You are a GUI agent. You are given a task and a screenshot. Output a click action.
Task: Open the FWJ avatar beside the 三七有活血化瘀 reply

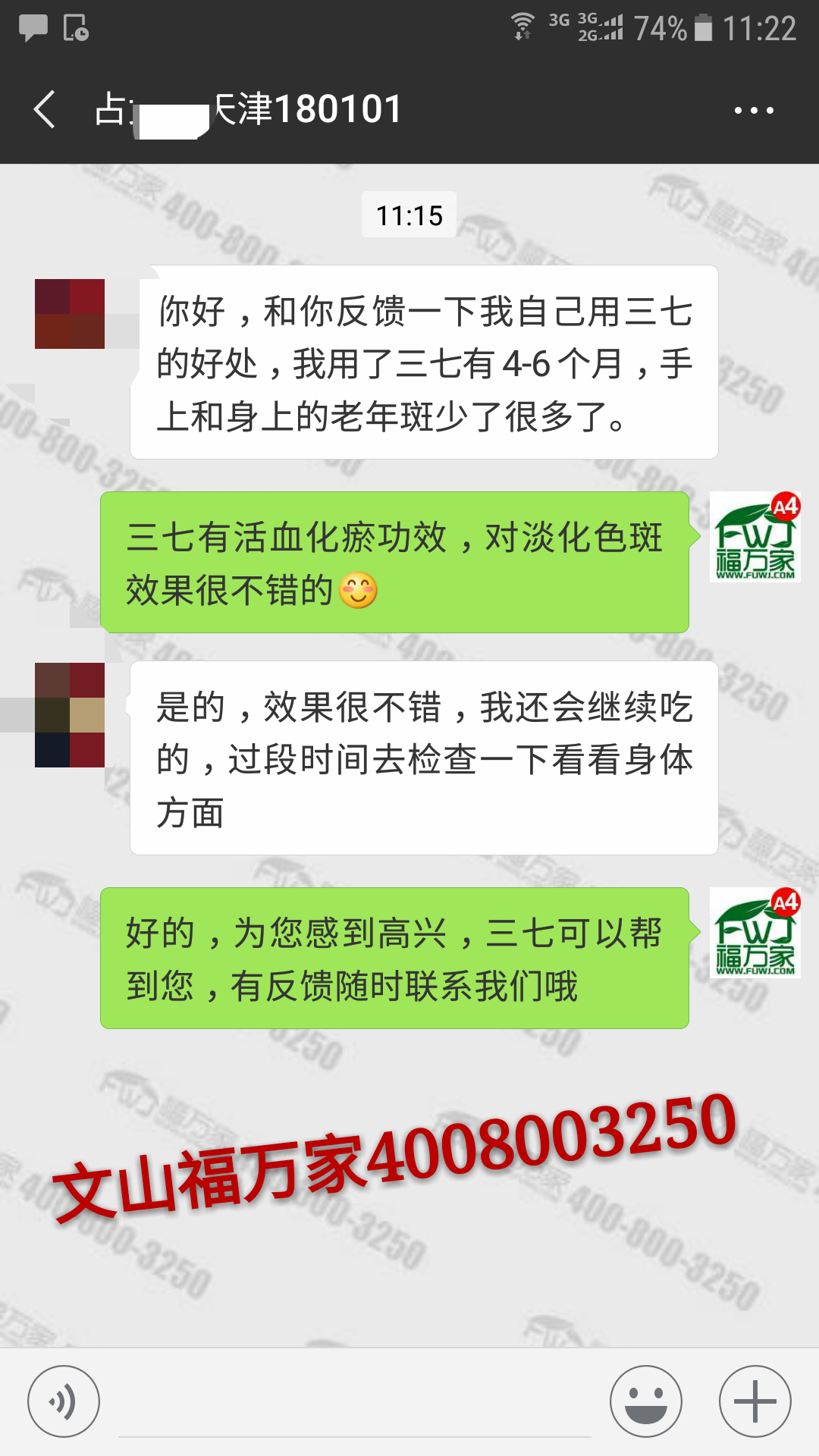tap(755, 537)
